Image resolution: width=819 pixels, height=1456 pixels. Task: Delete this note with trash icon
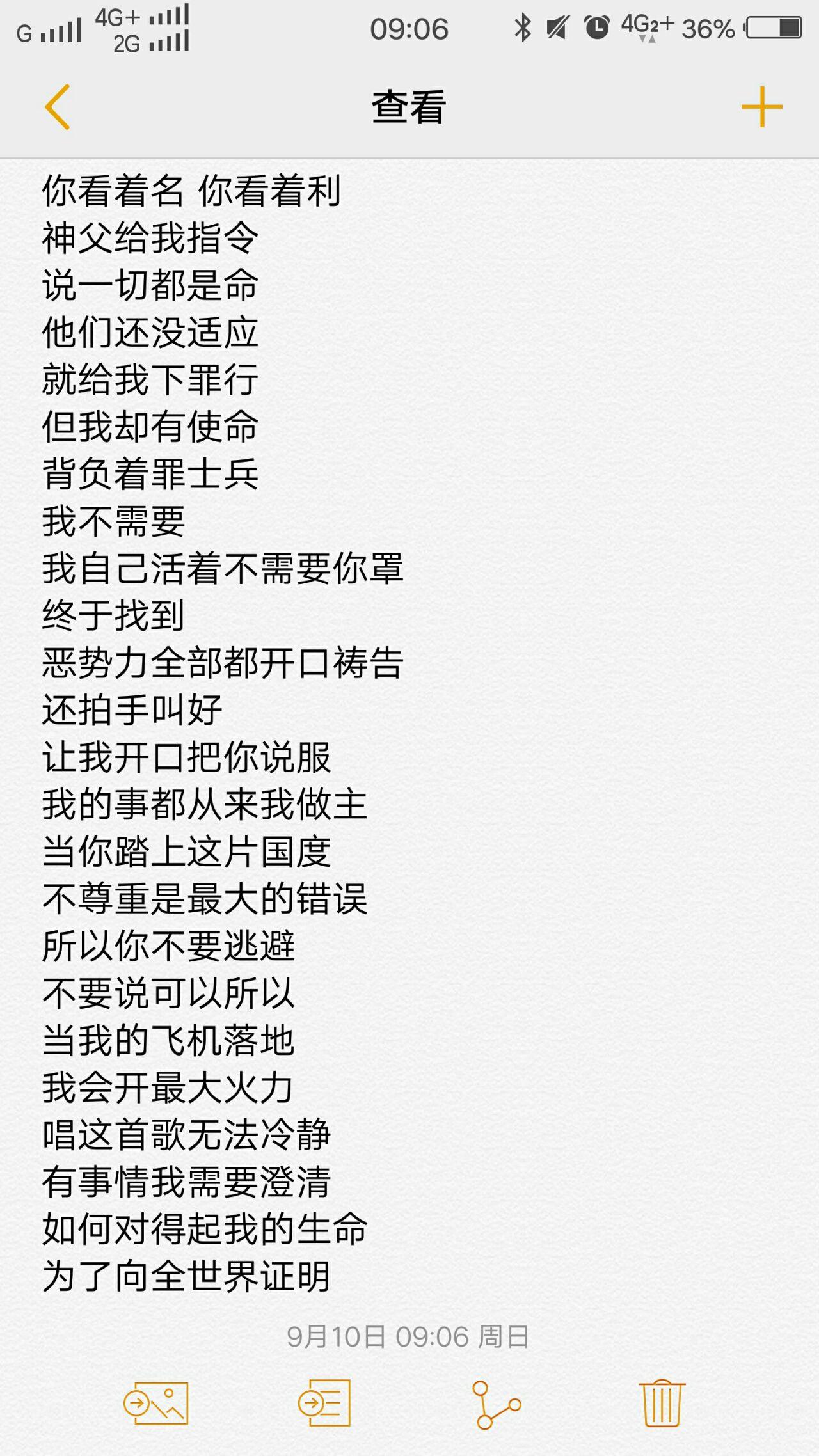tap(662, 1404)
